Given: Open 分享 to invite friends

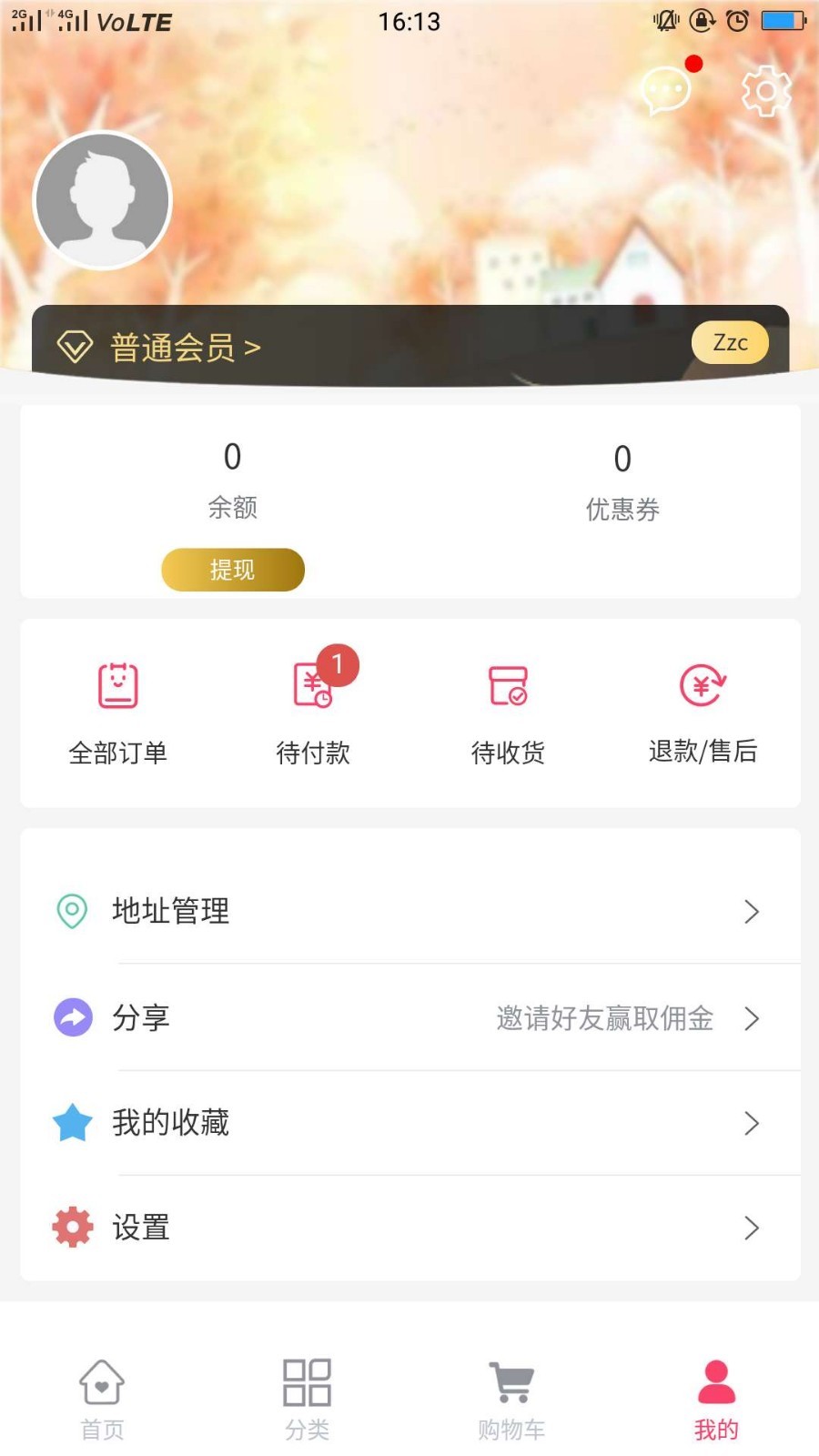Looking at the screenshot, I should click(409, 1017).
